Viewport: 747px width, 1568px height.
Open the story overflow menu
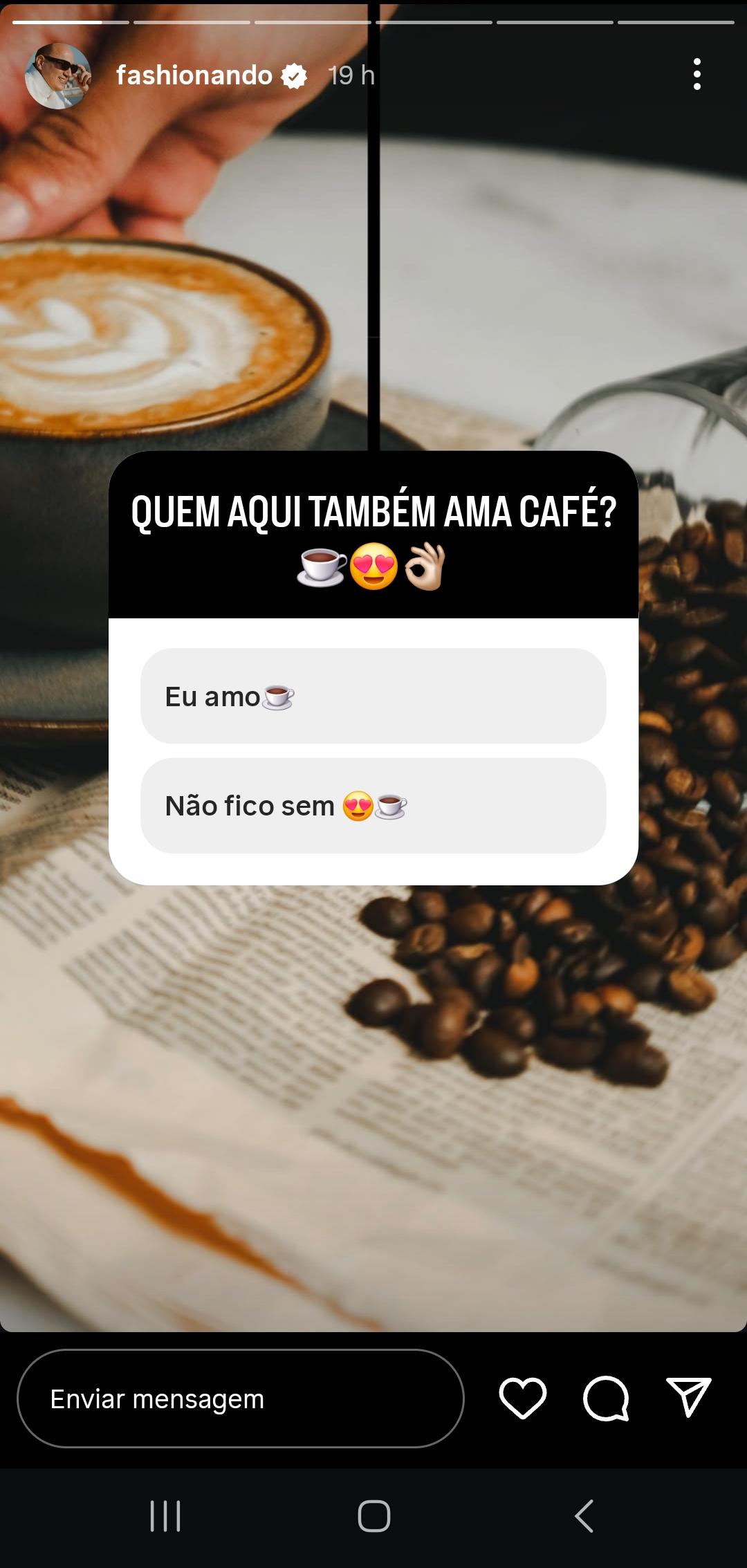(697, 74)
